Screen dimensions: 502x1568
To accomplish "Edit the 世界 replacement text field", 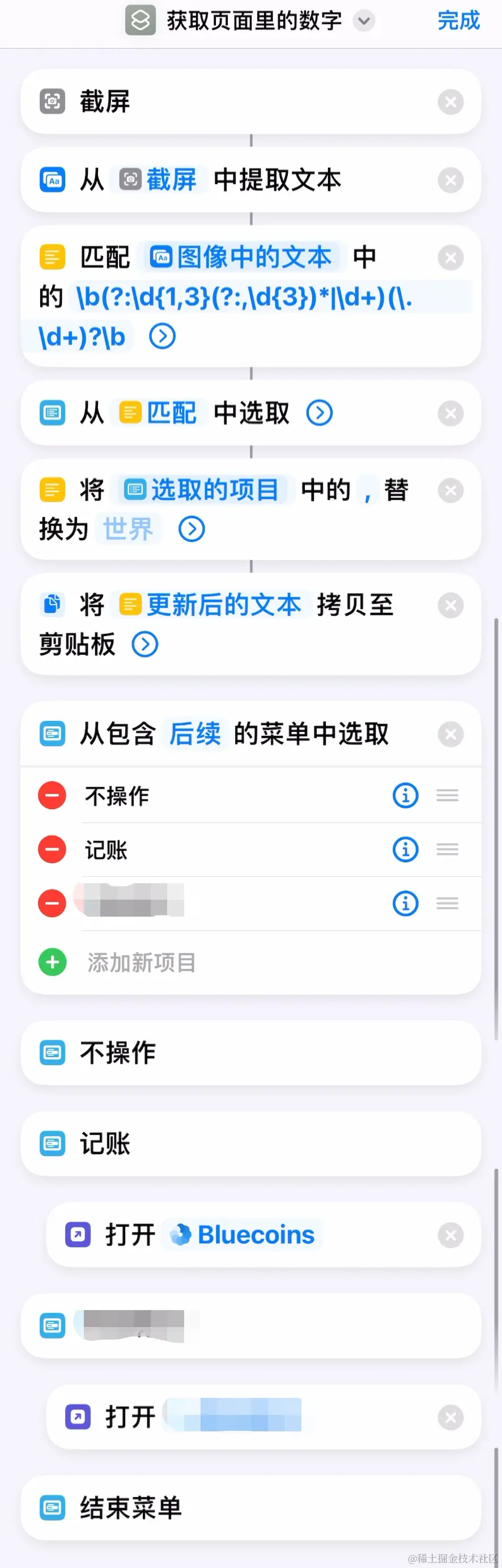I will pos(128,529).
